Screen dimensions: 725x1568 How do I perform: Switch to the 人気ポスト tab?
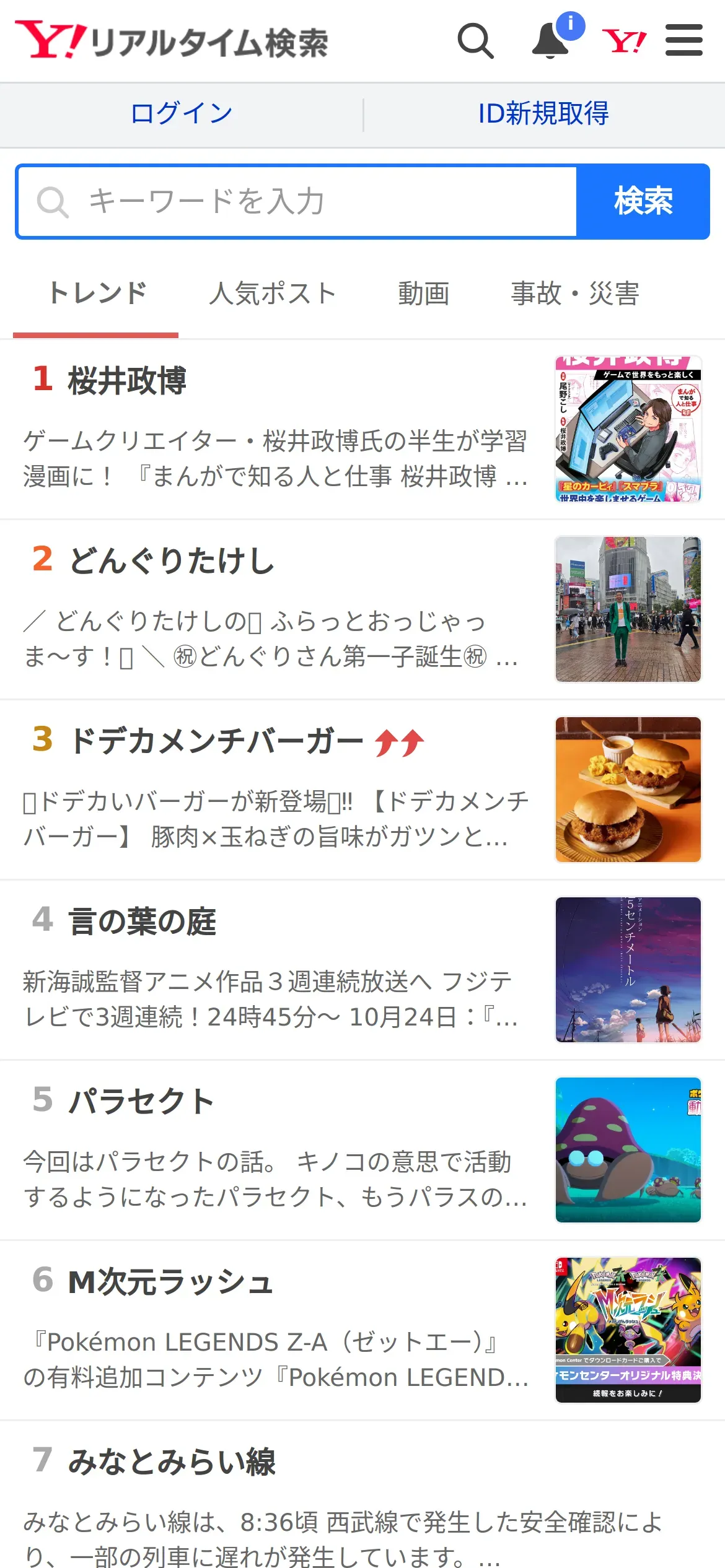(273, 294)
